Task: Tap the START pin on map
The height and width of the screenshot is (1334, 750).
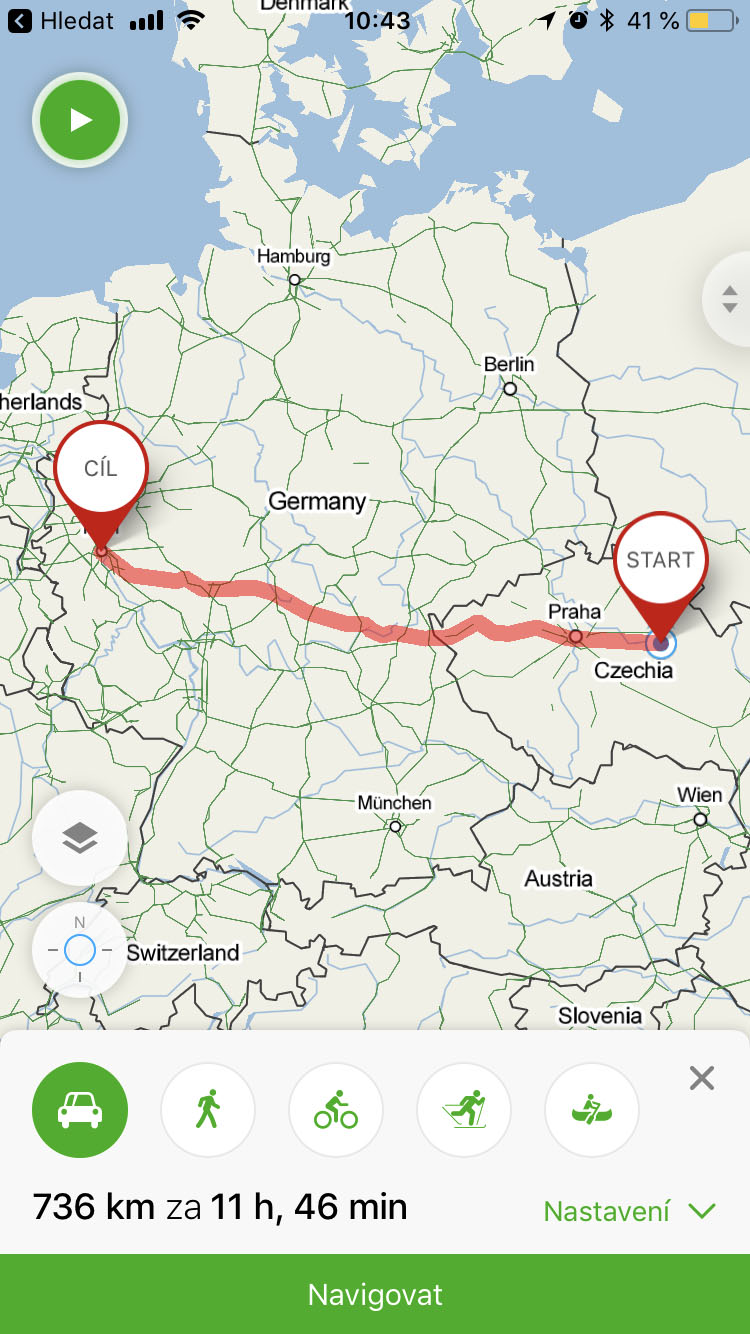Action: point(660,562)
